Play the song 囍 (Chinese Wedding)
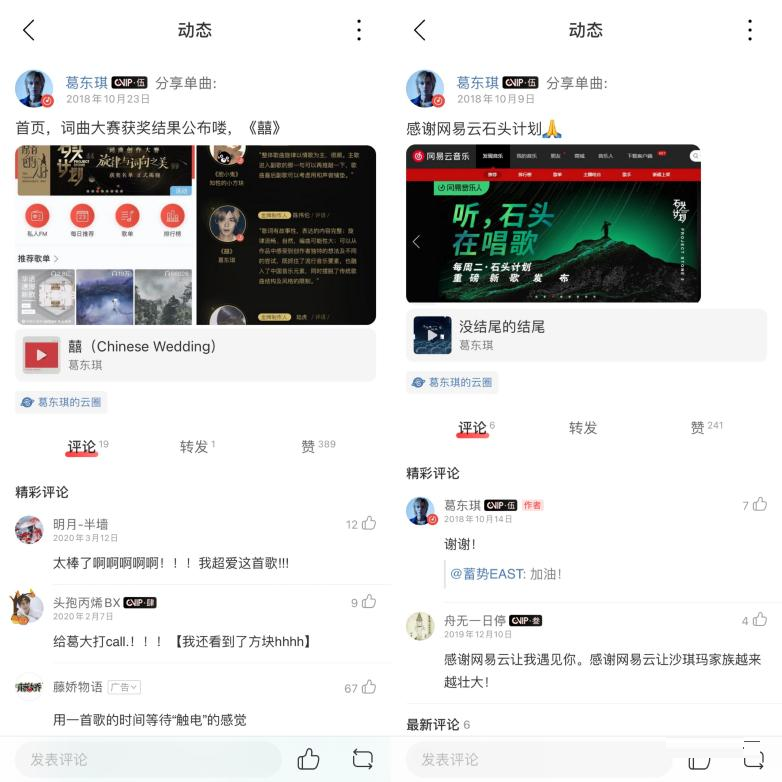The width and height of the screenshot is (782, 782). click(41, 355)
